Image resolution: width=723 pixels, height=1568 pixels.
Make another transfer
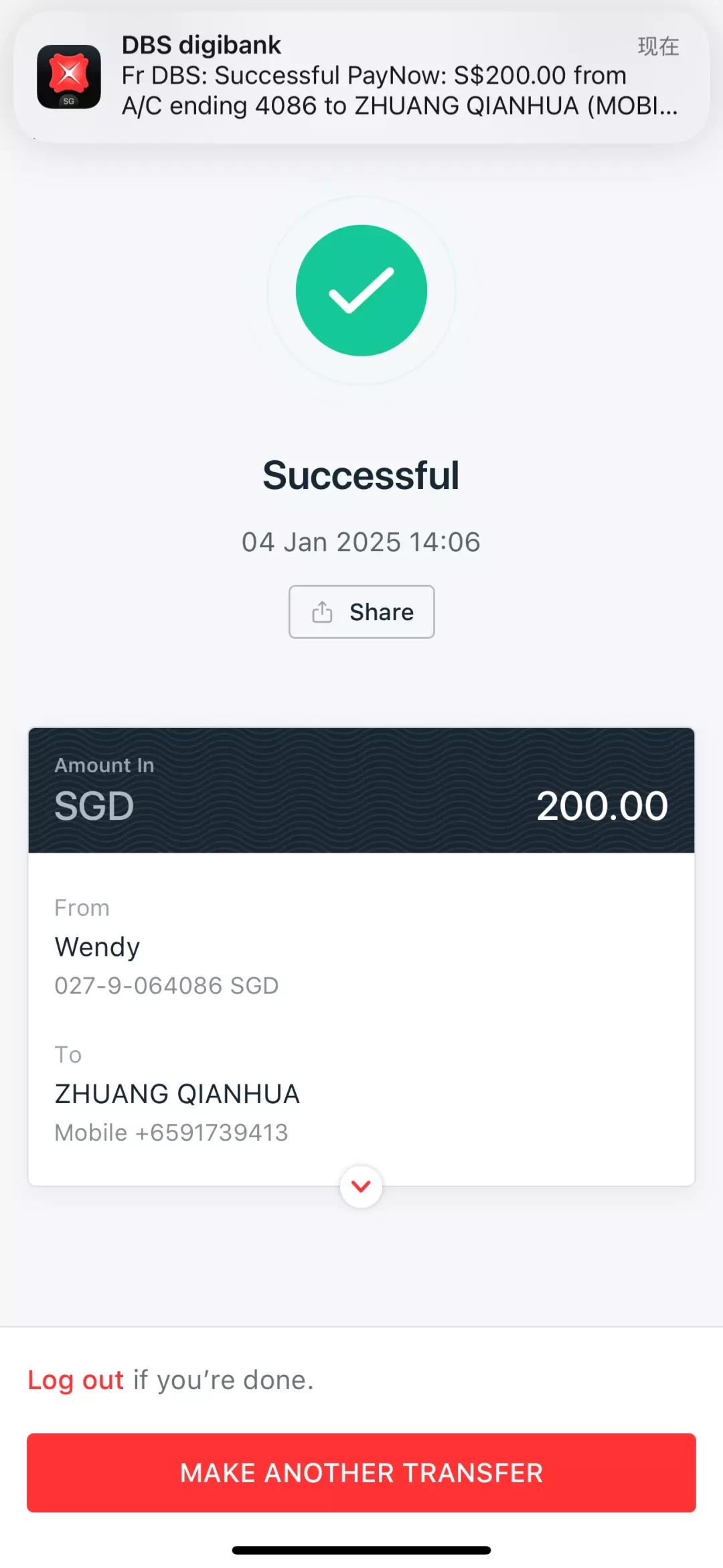tap(361, 1473)
